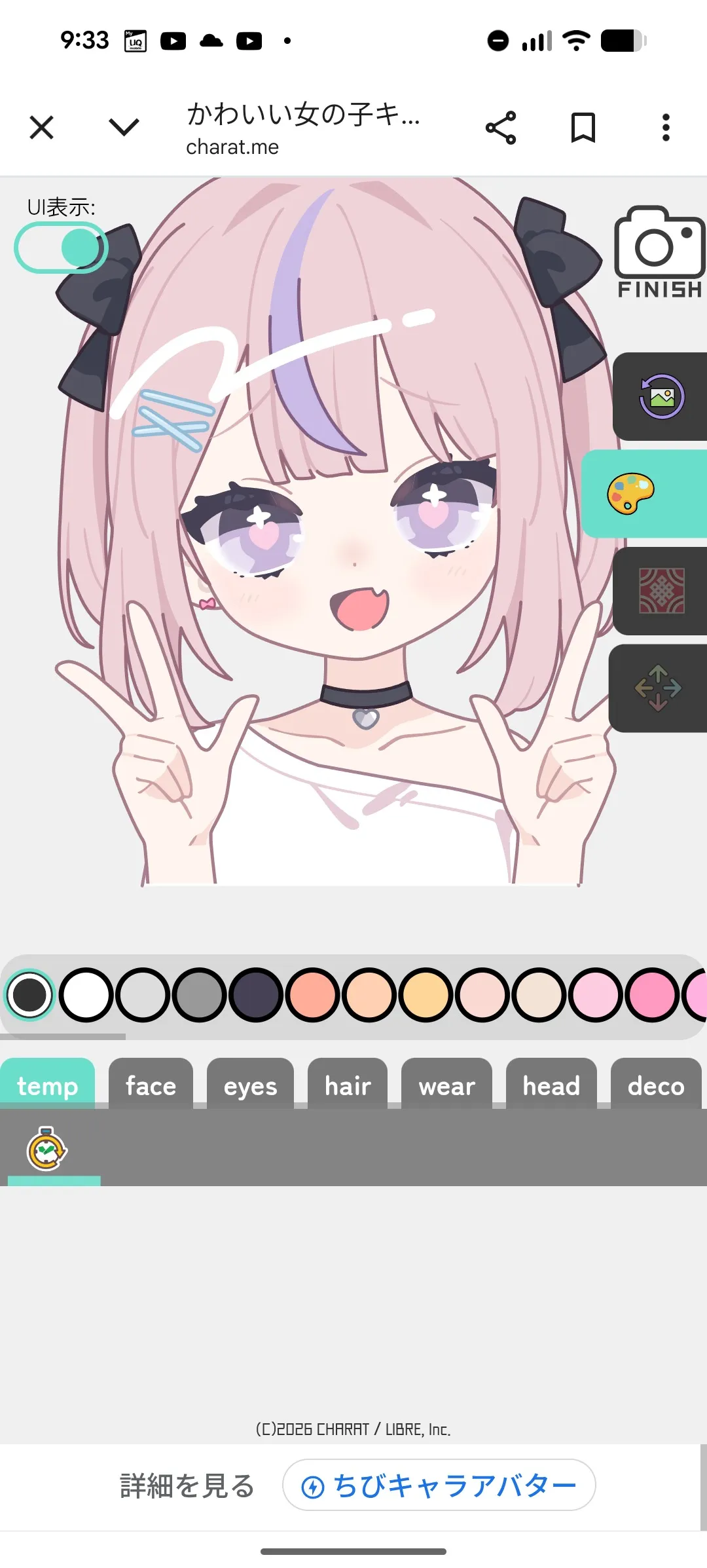707x1568 pixels.
Task: Open the pattern texture tool
Action: pos(661,591)
